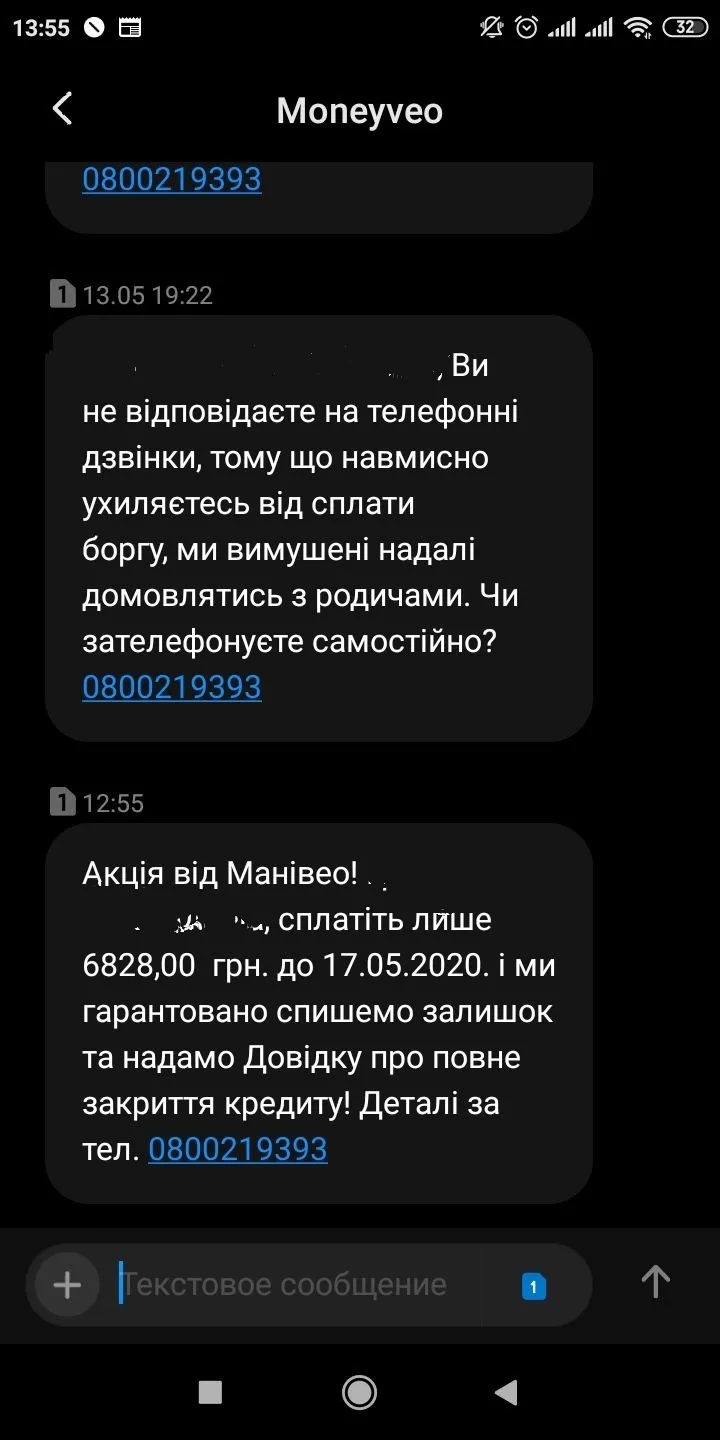Open the attachment plus button
This screenshot has width=720, height=1440.
point(67,1284)
